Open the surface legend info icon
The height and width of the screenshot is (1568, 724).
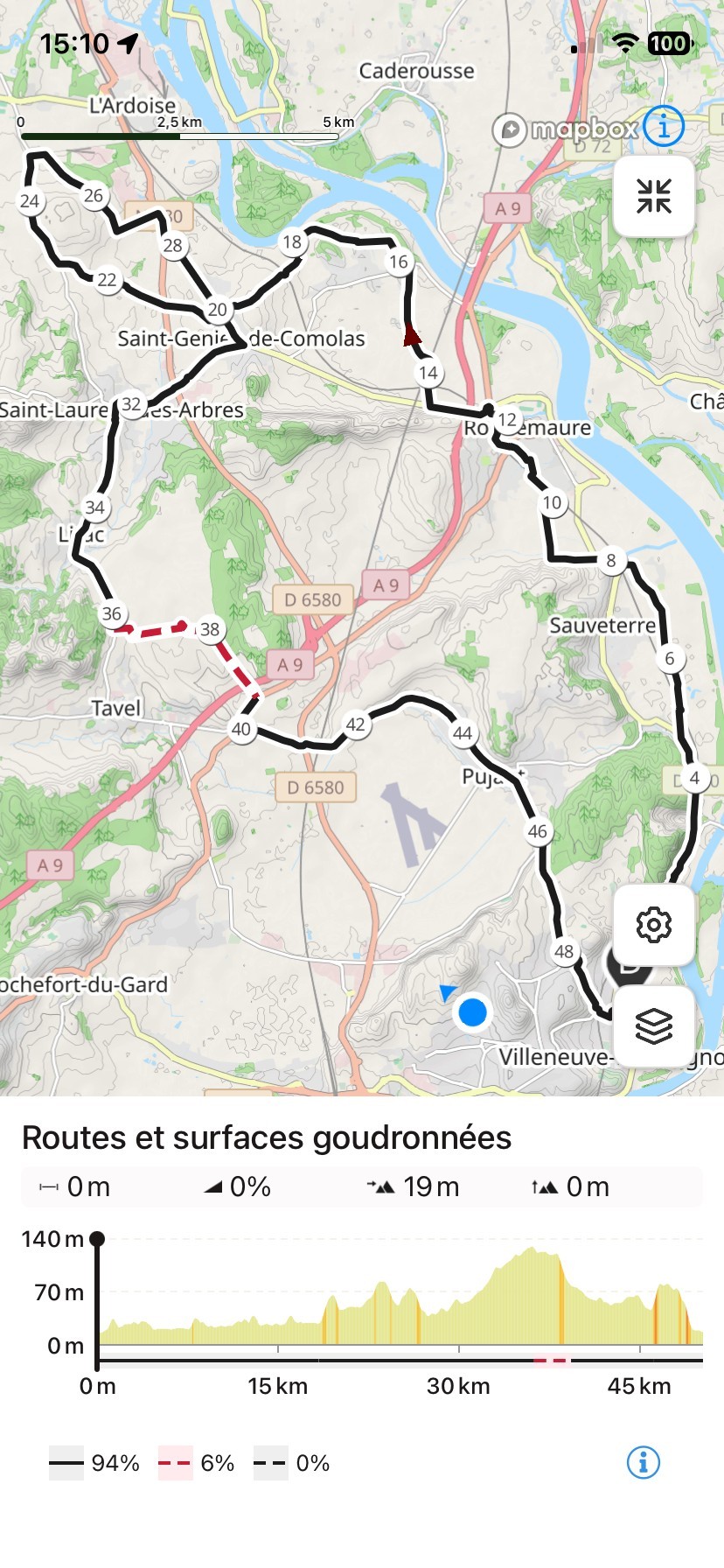click(644, 1462)
